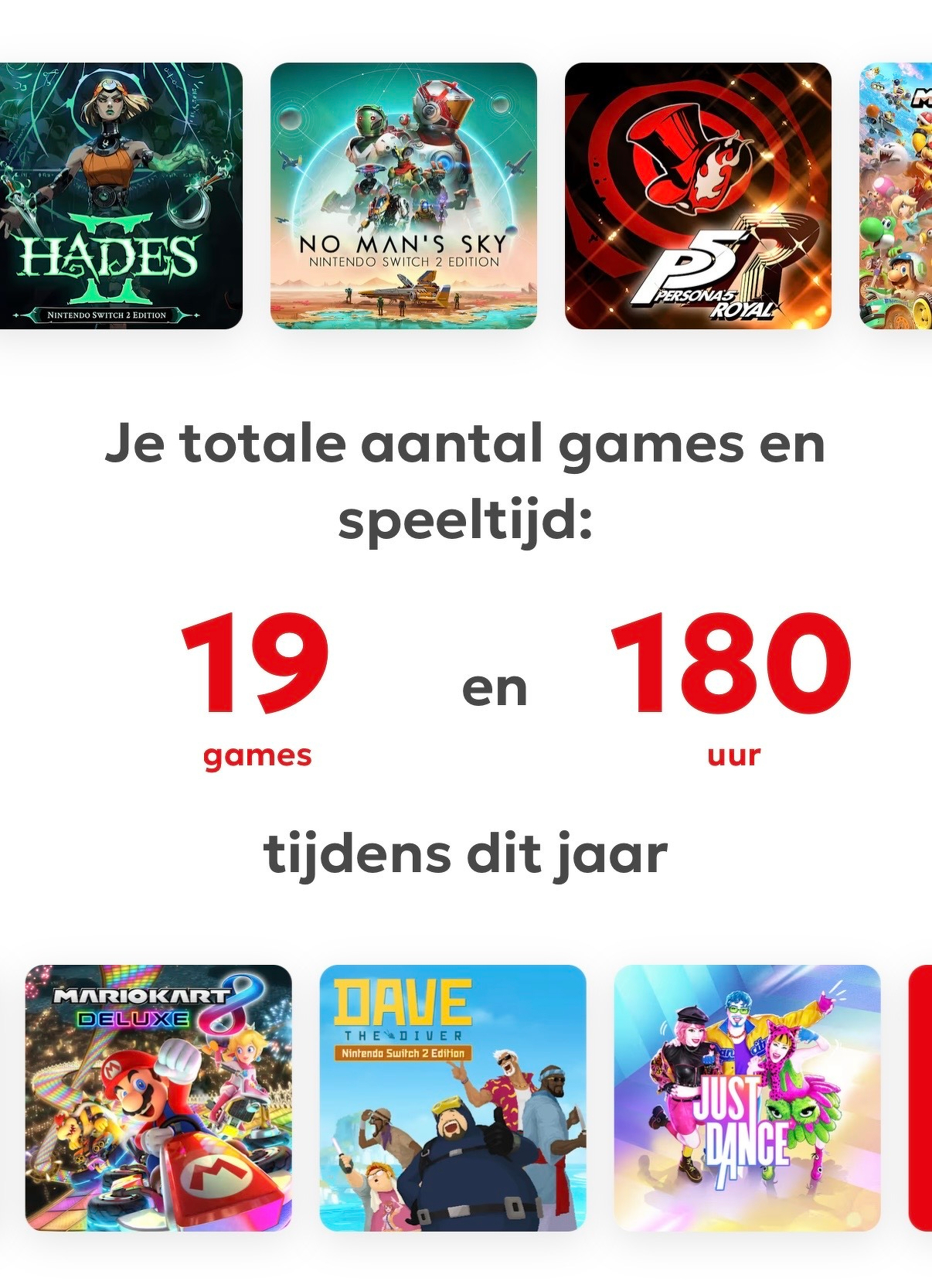
Task: Open the Just Dance game tile
Action: tap(747, 1097)
